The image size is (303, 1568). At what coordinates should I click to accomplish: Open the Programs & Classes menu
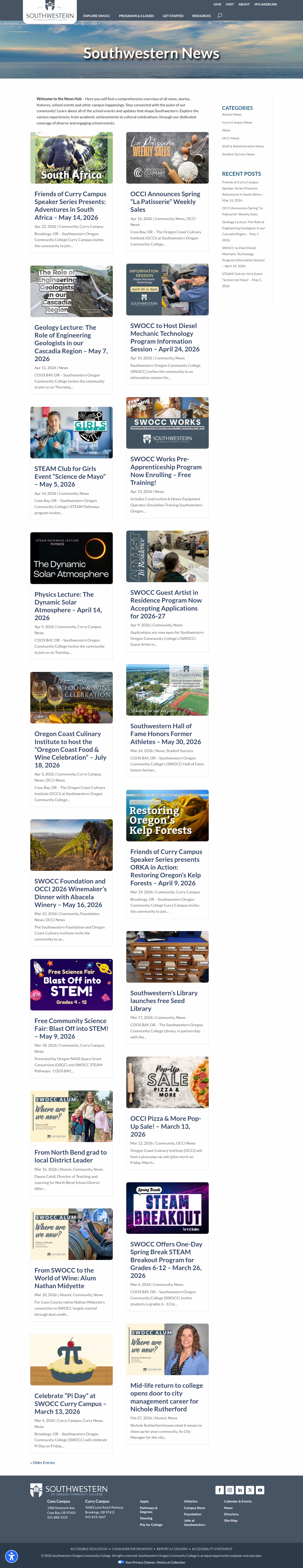[x=136, y=16]
